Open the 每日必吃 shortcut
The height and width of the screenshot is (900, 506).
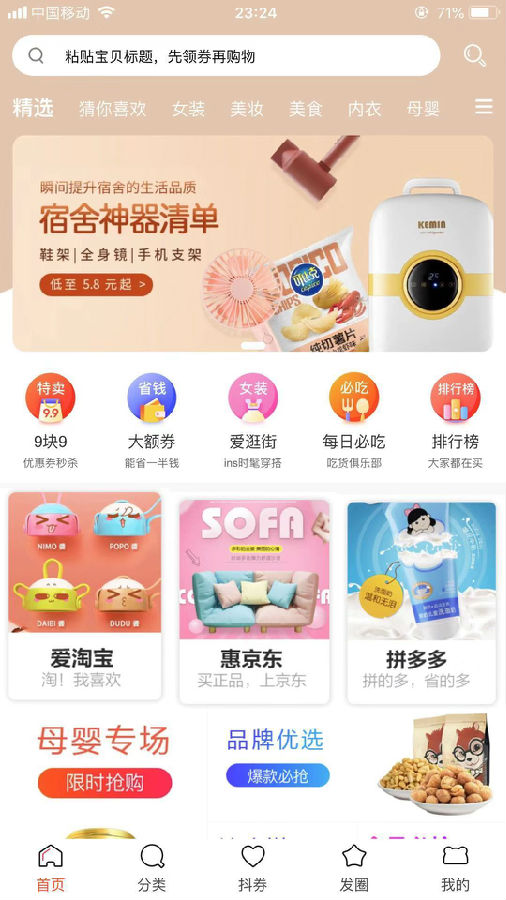point(354,421)
